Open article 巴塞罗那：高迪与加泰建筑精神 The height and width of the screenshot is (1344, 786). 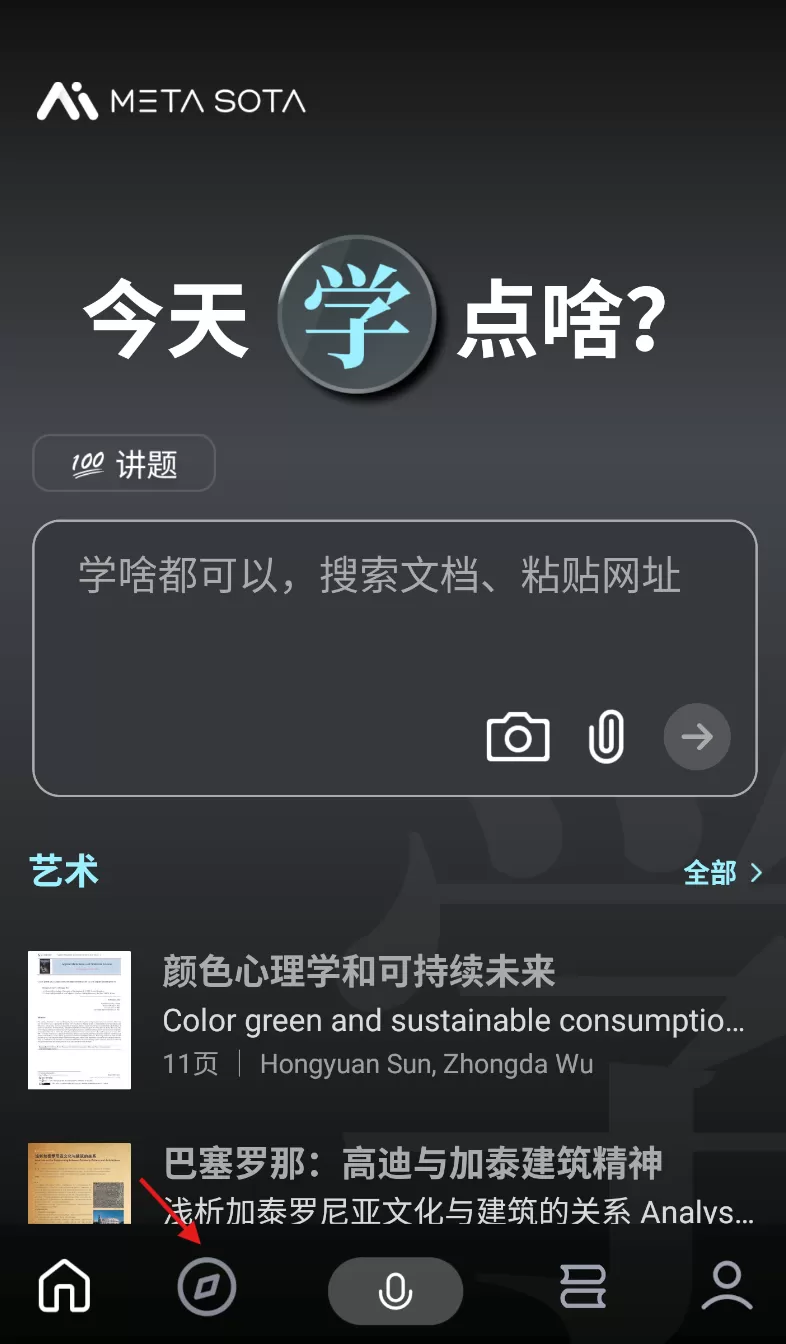[415, 1164]
